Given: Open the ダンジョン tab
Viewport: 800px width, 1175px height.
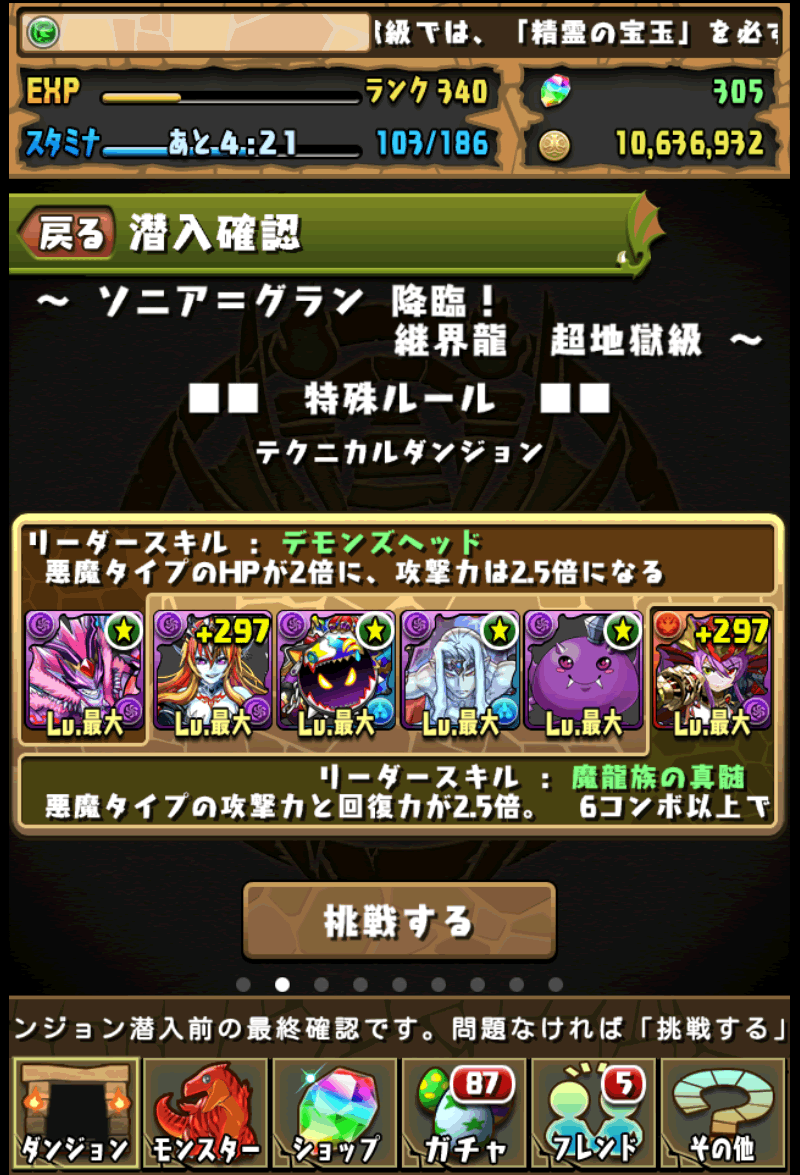Looking at the screenshot, I should 75,1113.
